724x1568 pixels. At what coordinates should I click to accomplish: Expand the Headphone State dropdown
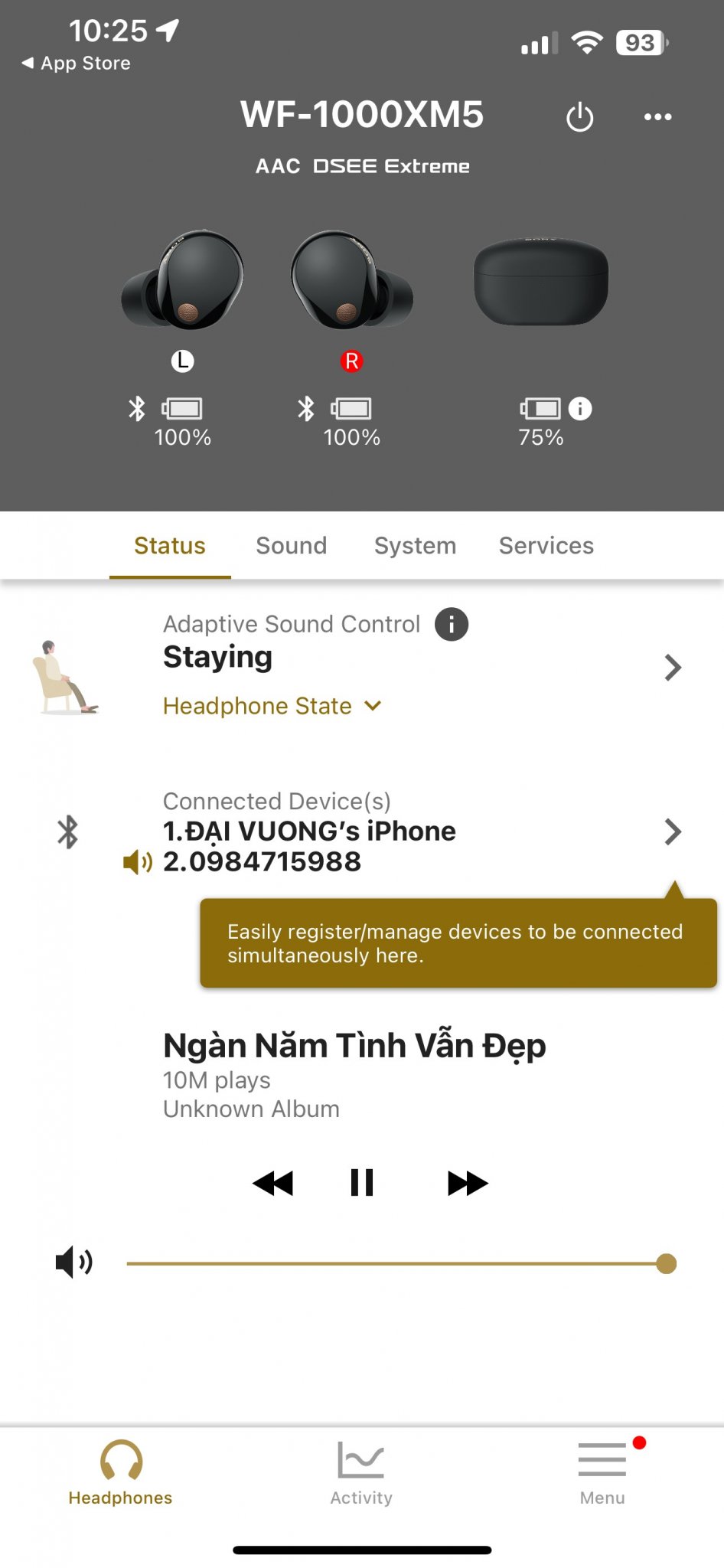pos(272,706)
